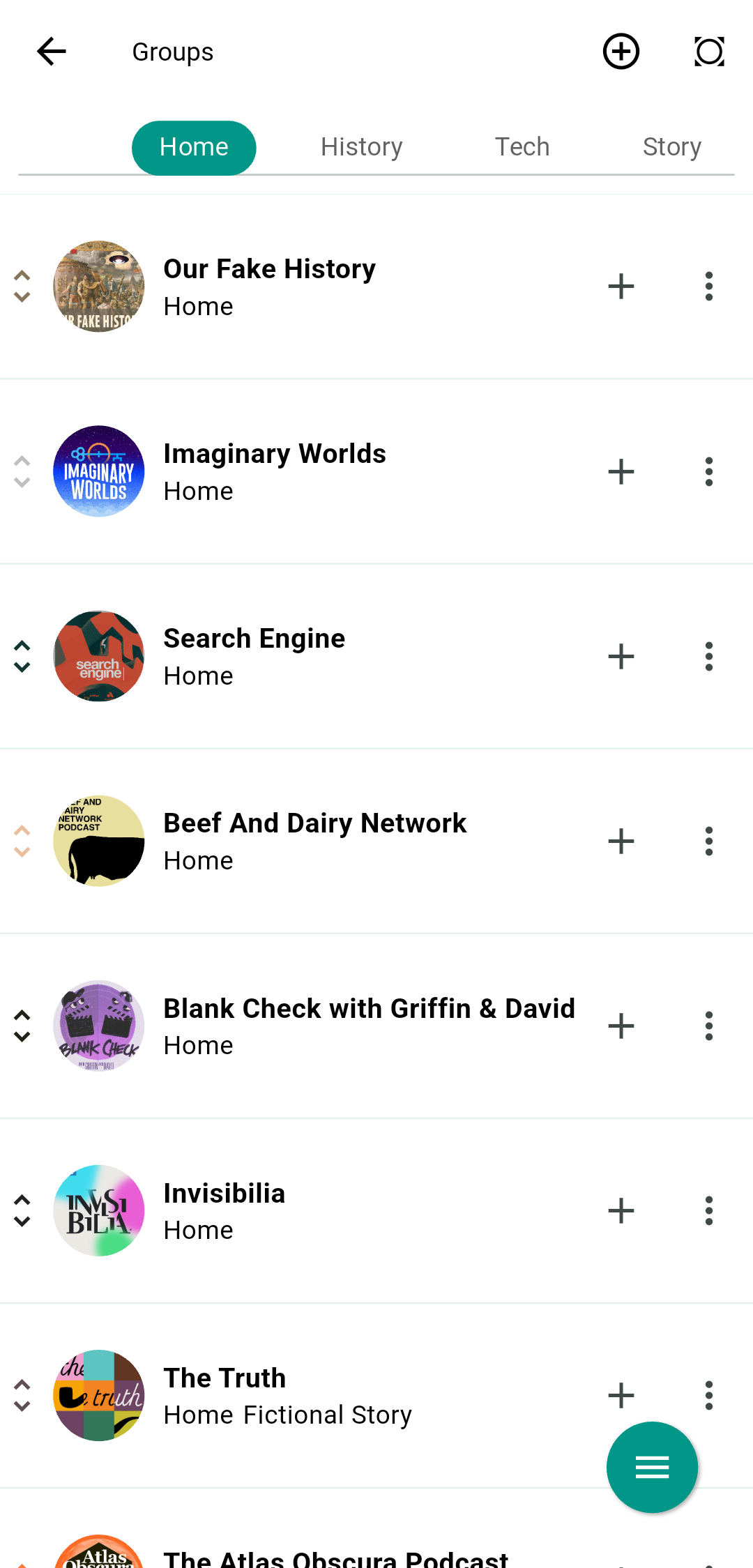Open Beef And Dairy Network podcast row

tap(315, 842)
